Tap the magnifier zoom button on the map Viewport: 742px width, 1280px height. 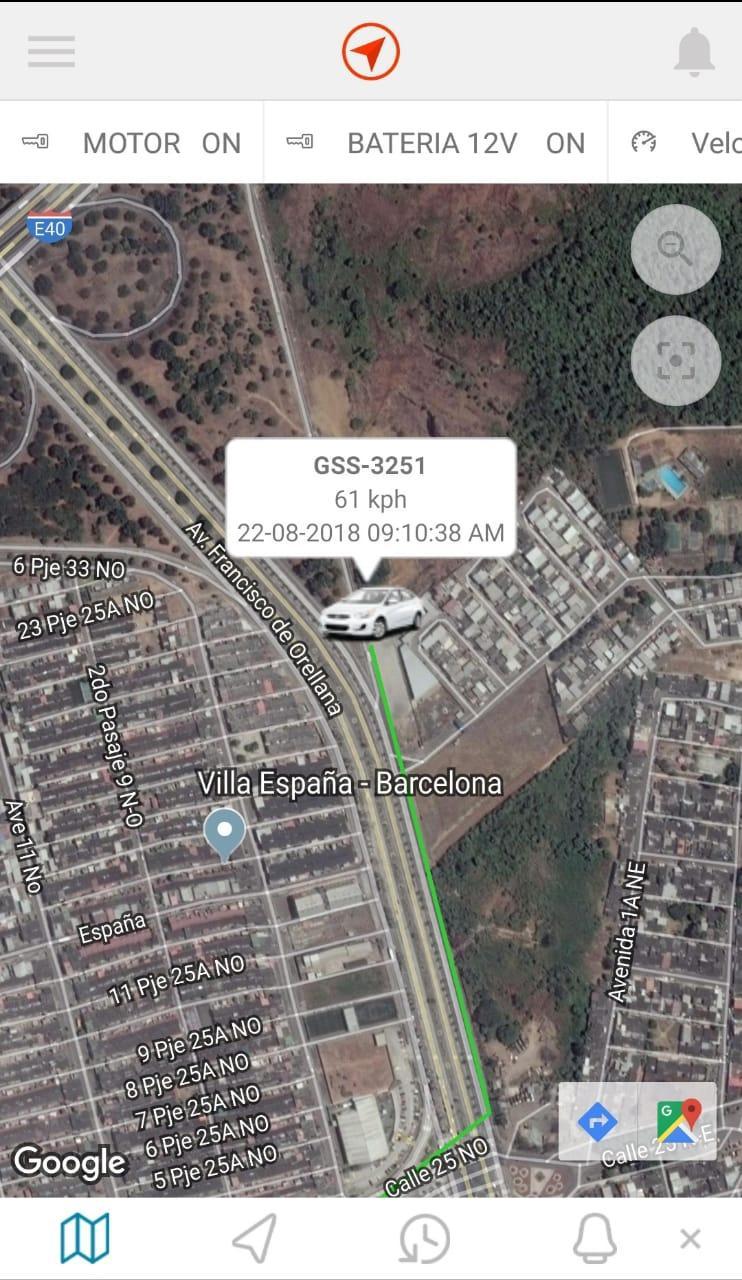(x=676, y=250)
